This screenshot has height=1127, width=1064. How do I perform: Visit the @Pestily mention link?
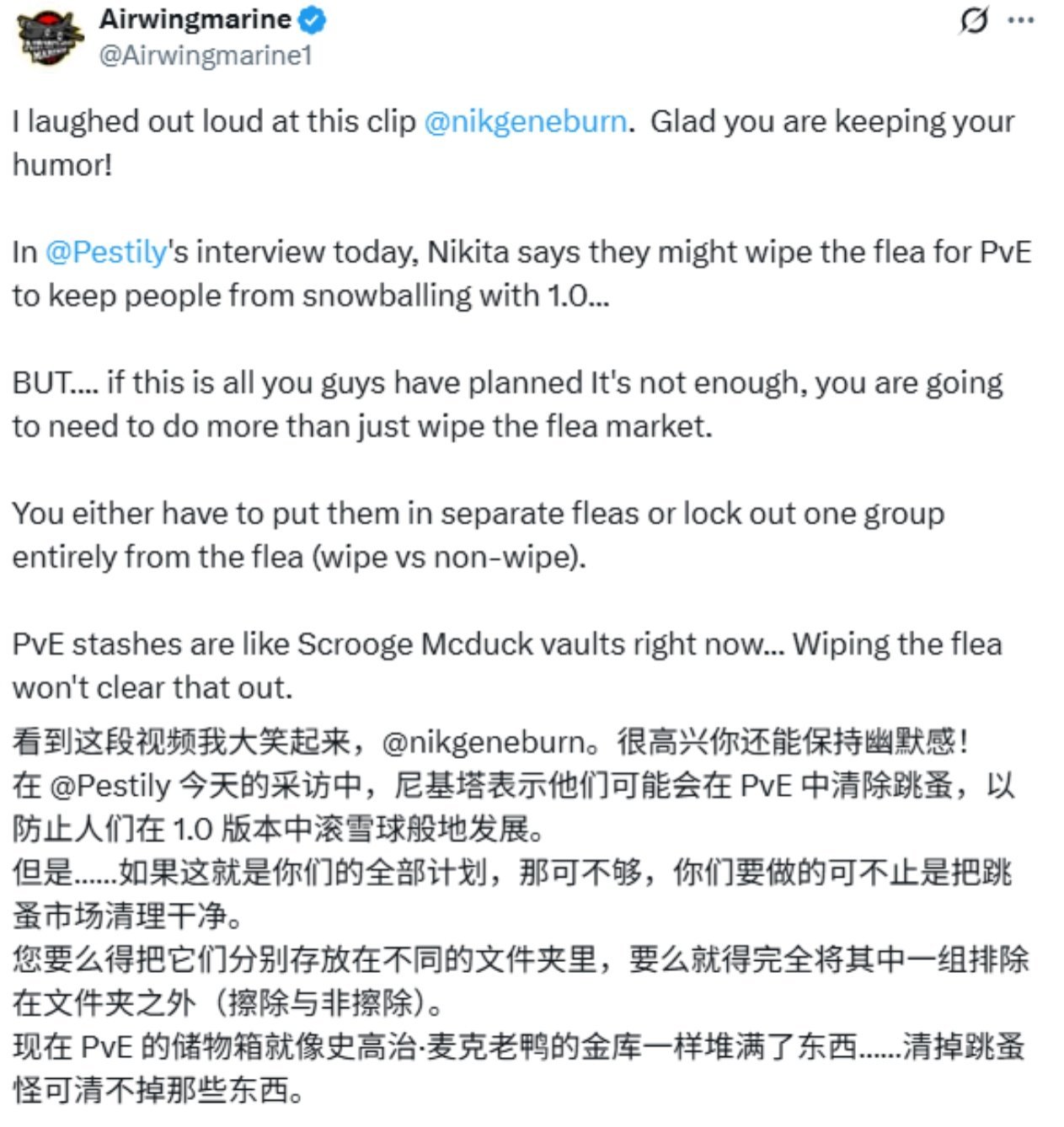click(x=105, y=252)
